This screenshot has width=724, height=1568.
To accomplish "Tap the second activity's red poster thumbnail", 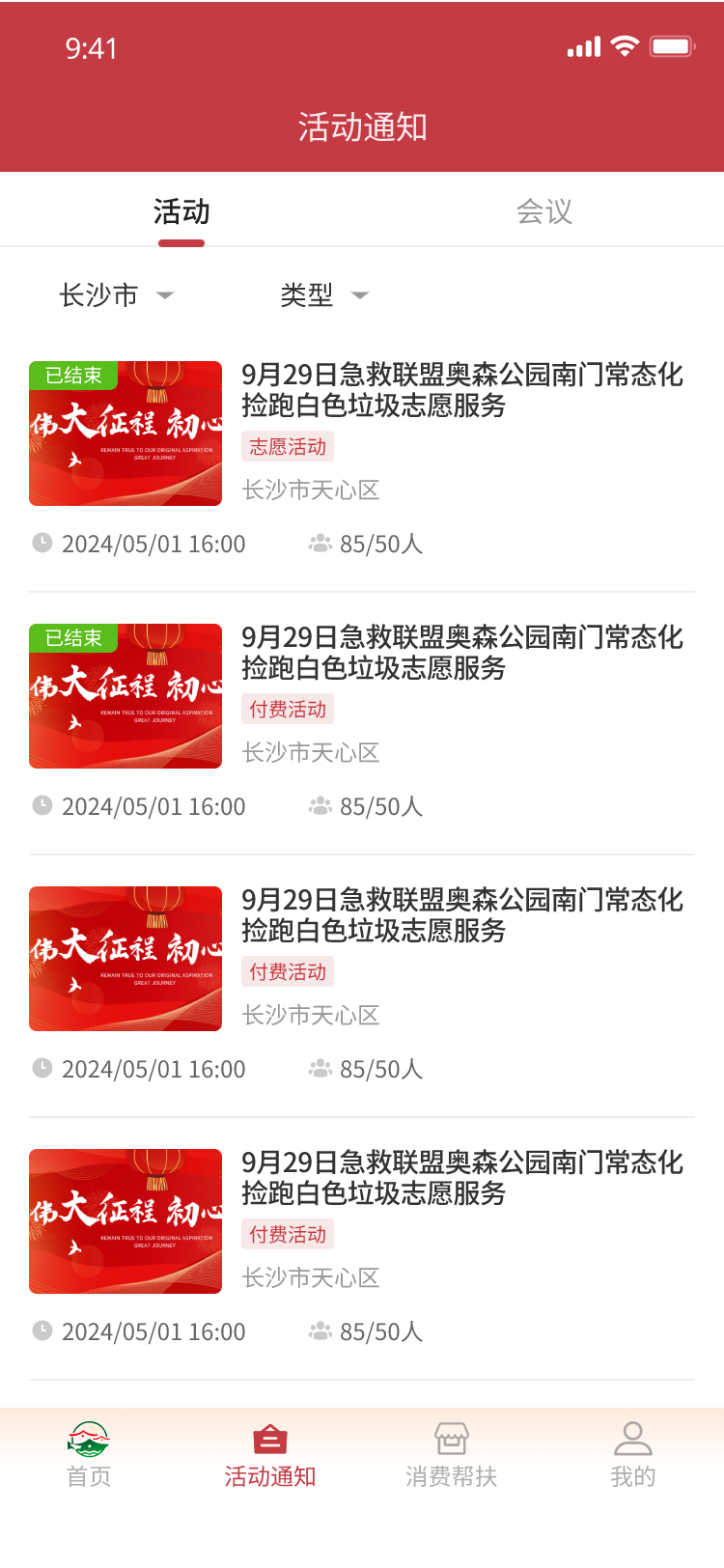I will pyautogui.click(x=125, y=695).
